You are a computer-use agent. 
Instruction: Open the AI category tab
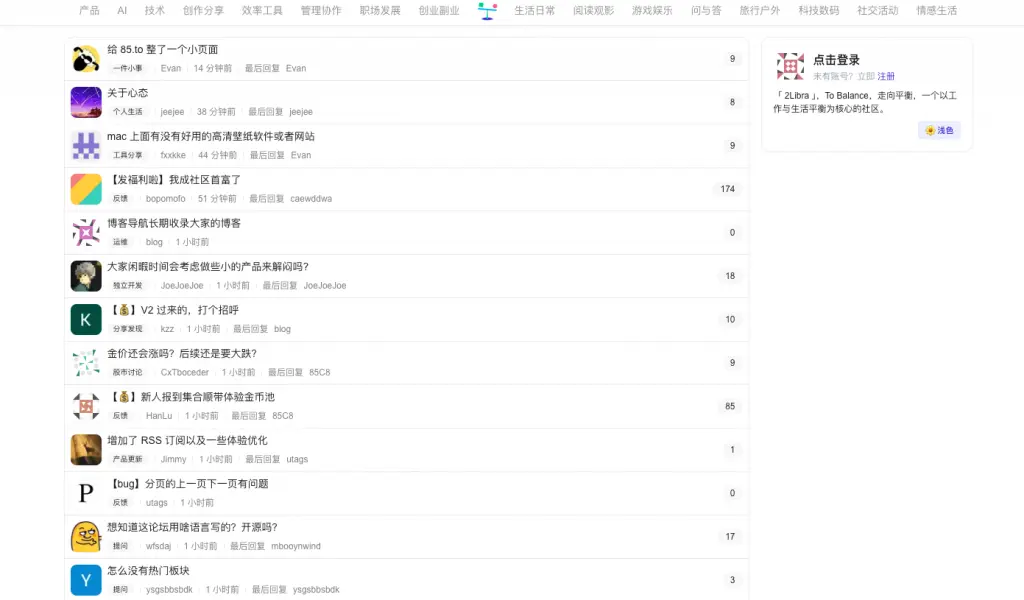pyautogui.click(x=122, y=11)
